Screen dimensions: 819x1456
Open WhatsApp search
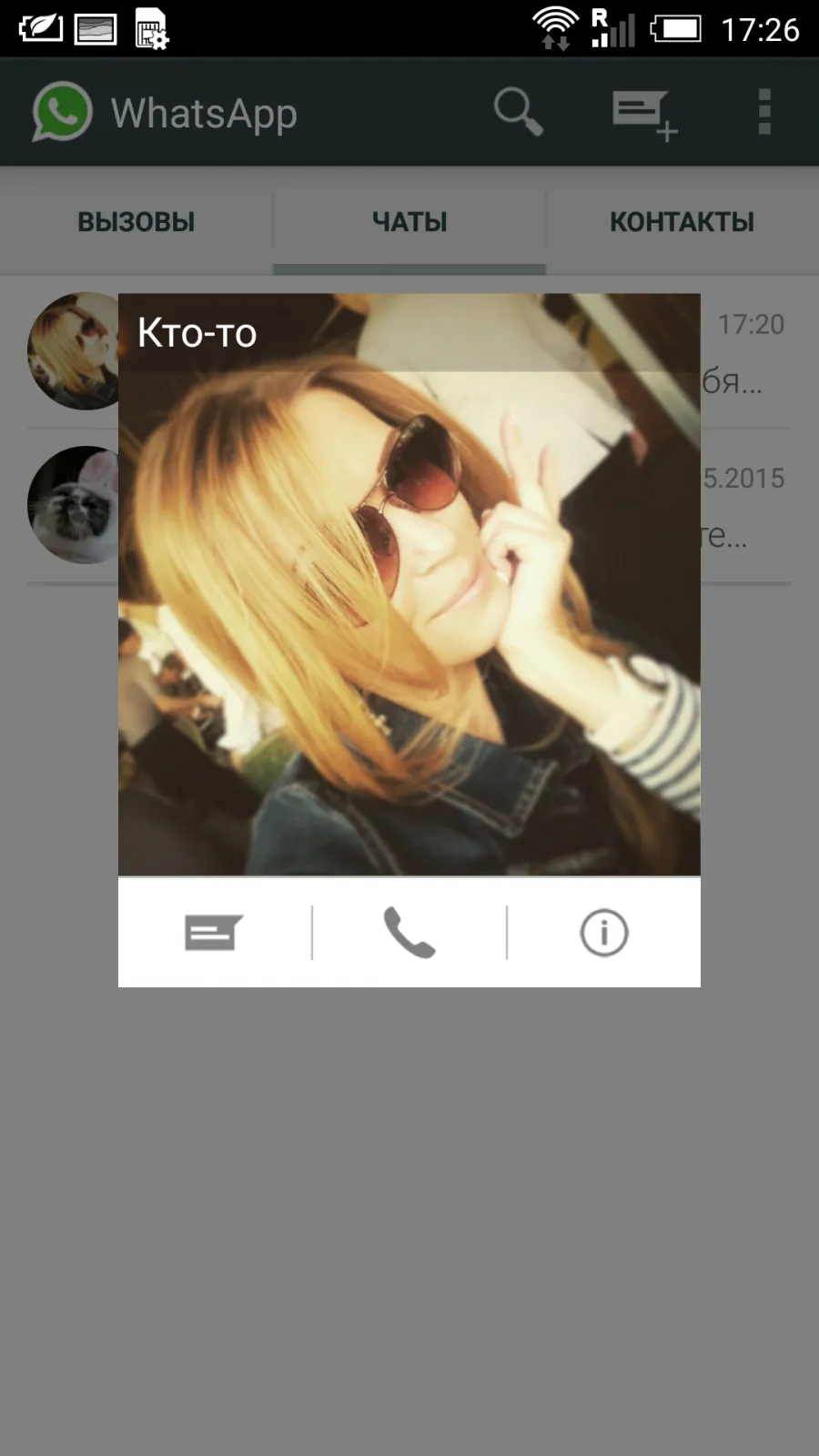(x=519, y=112)
